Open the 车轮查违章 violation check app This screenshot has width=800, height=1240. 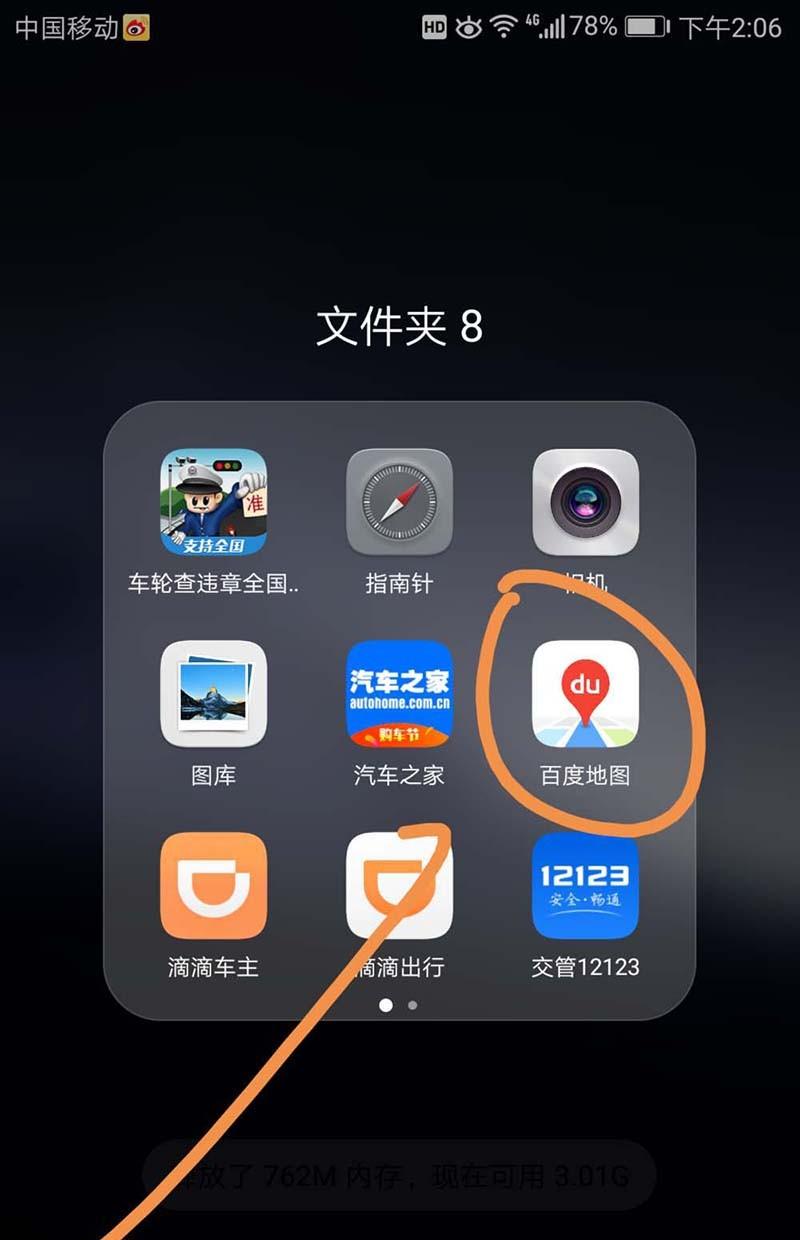pos(213,503)
